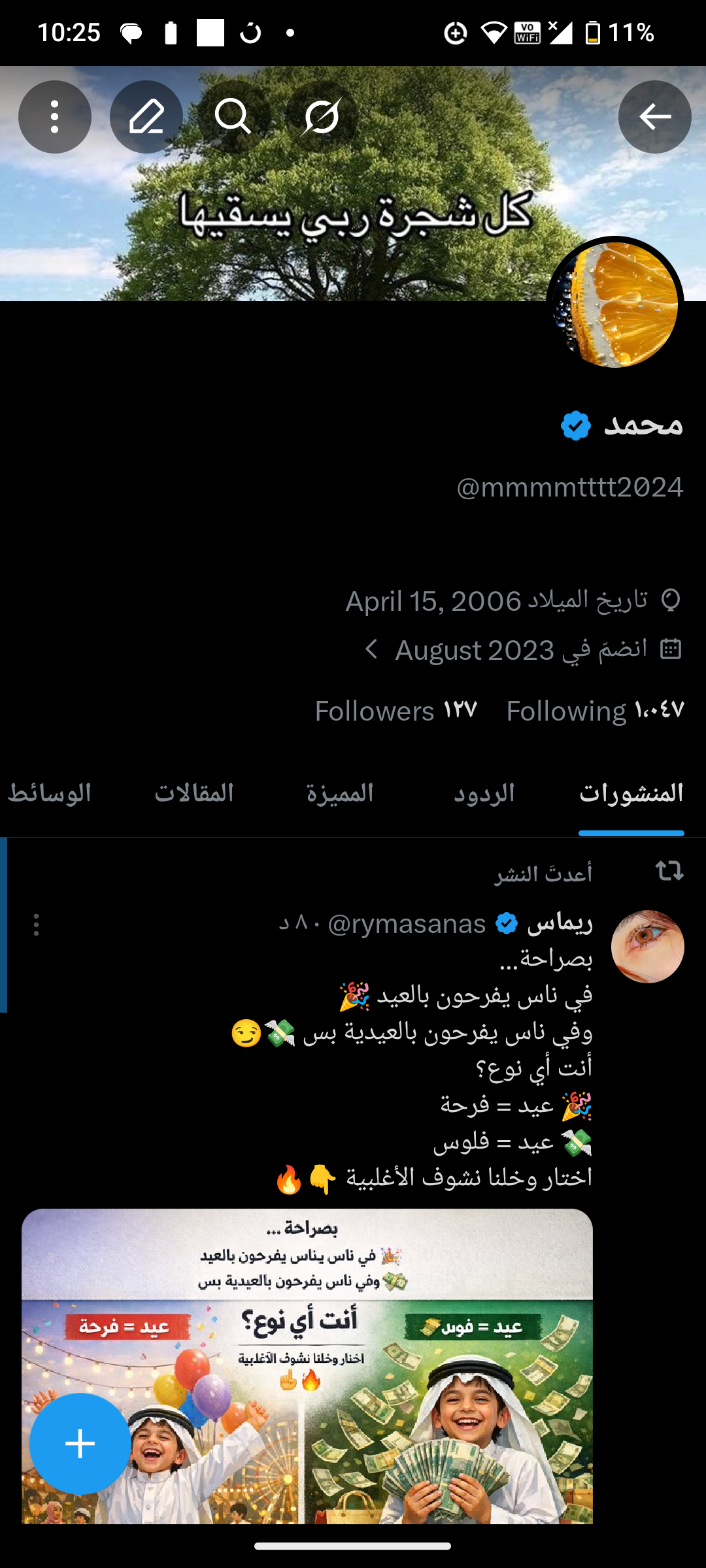
Task: Search this profile's posts
Action: (x=233, y=117)
